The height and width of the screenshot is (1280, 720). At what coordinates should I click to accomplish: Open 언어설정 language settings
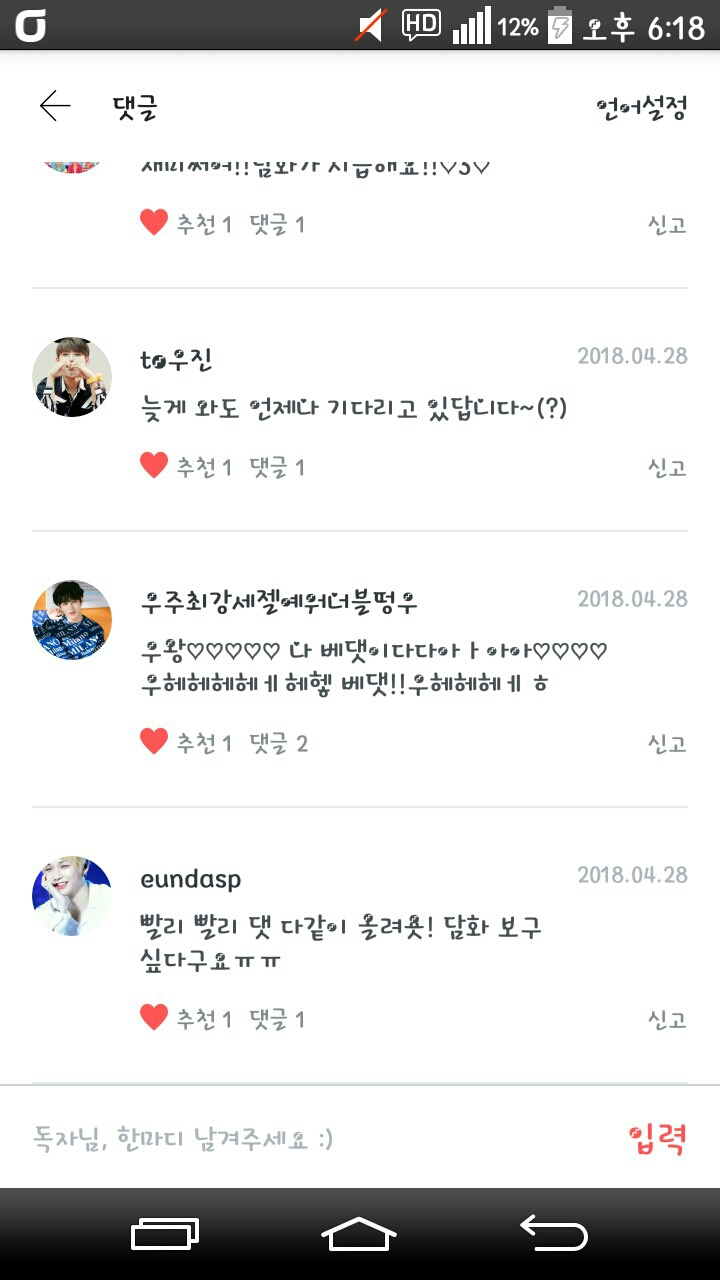(x=640, y=108)
